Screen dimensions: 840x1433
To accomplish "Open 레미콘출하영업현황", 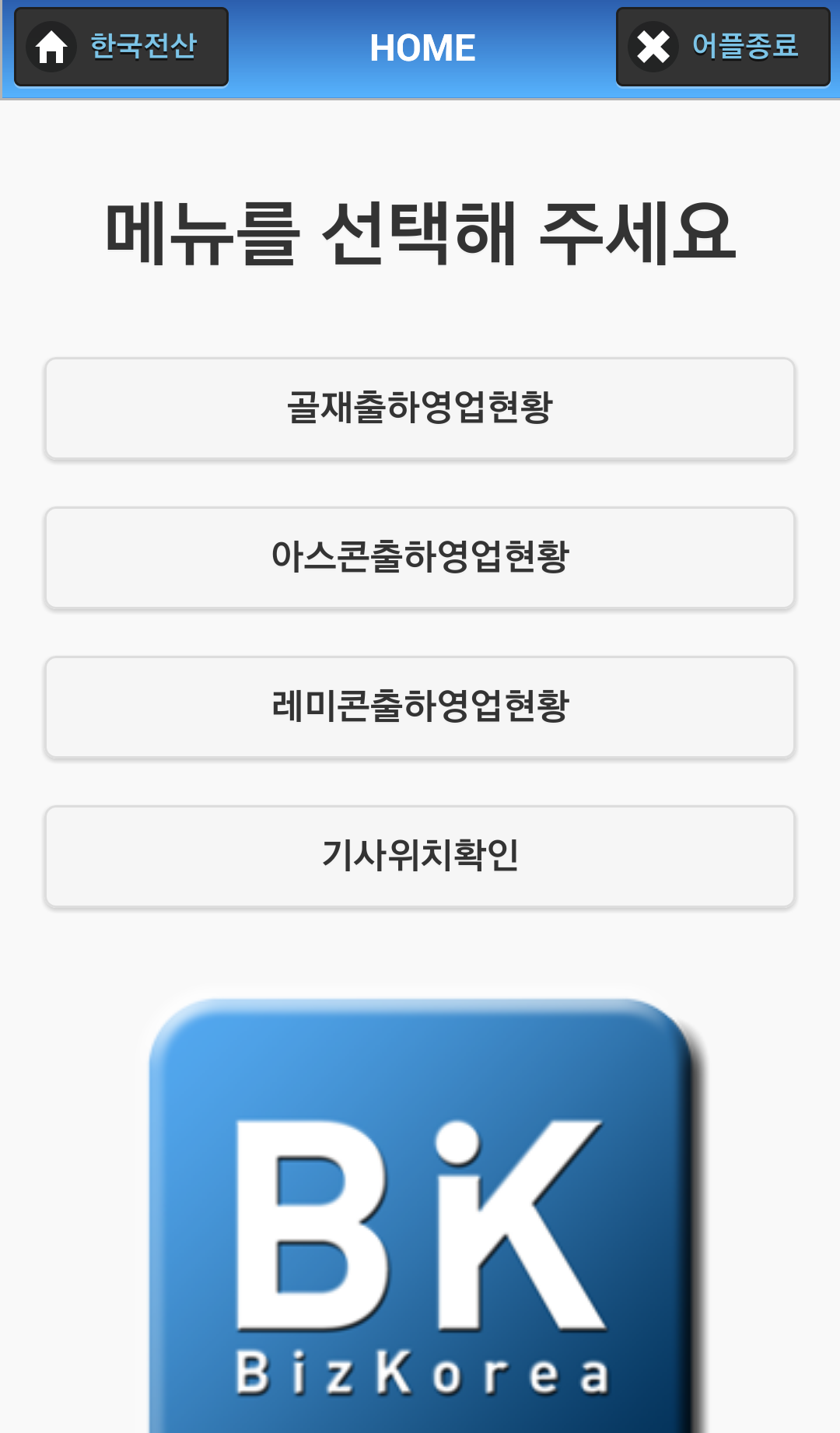I will (x=420, y=707).
